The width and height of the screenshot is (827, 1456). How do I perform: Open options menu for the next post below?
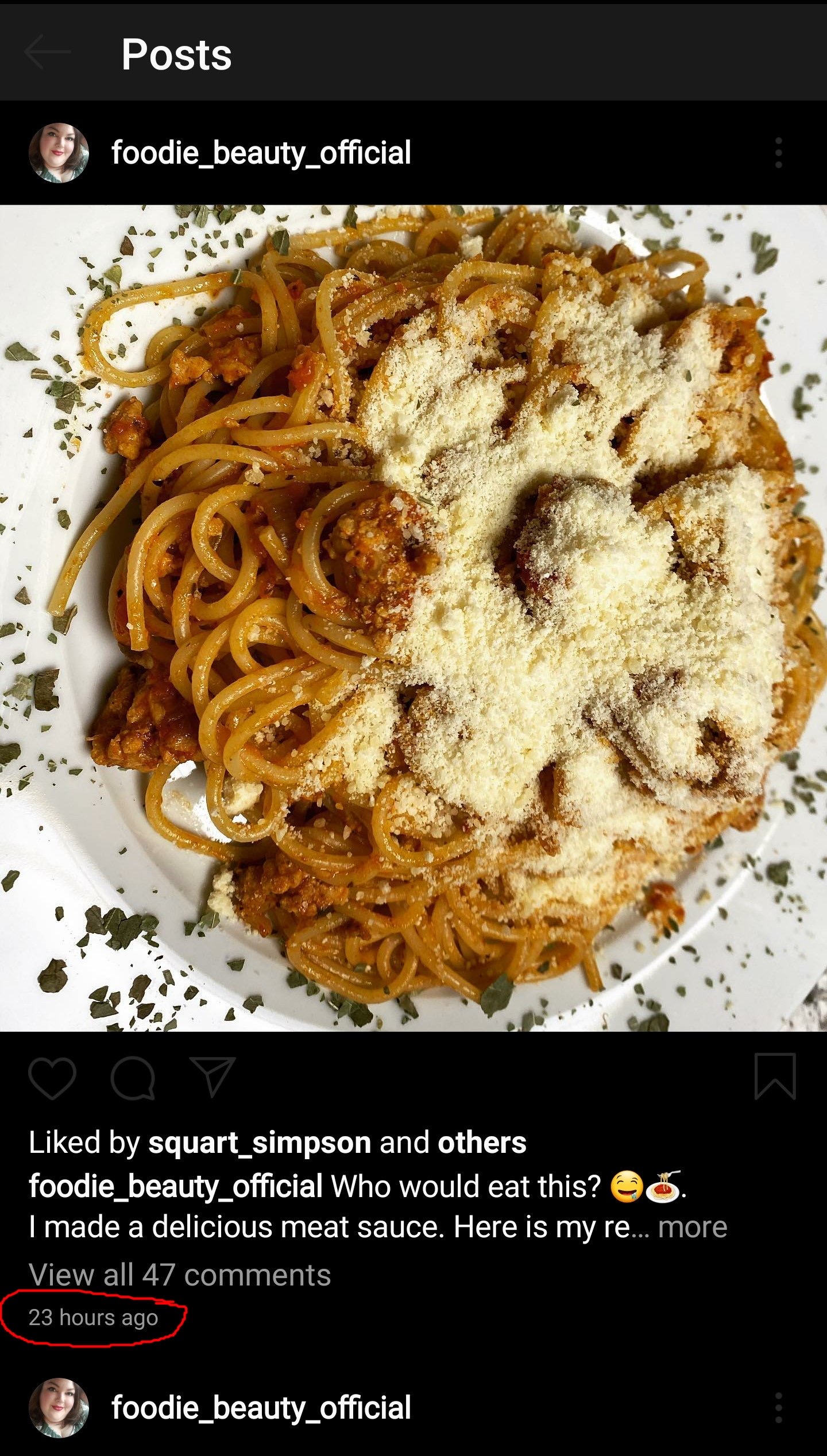pos(778,1408)
